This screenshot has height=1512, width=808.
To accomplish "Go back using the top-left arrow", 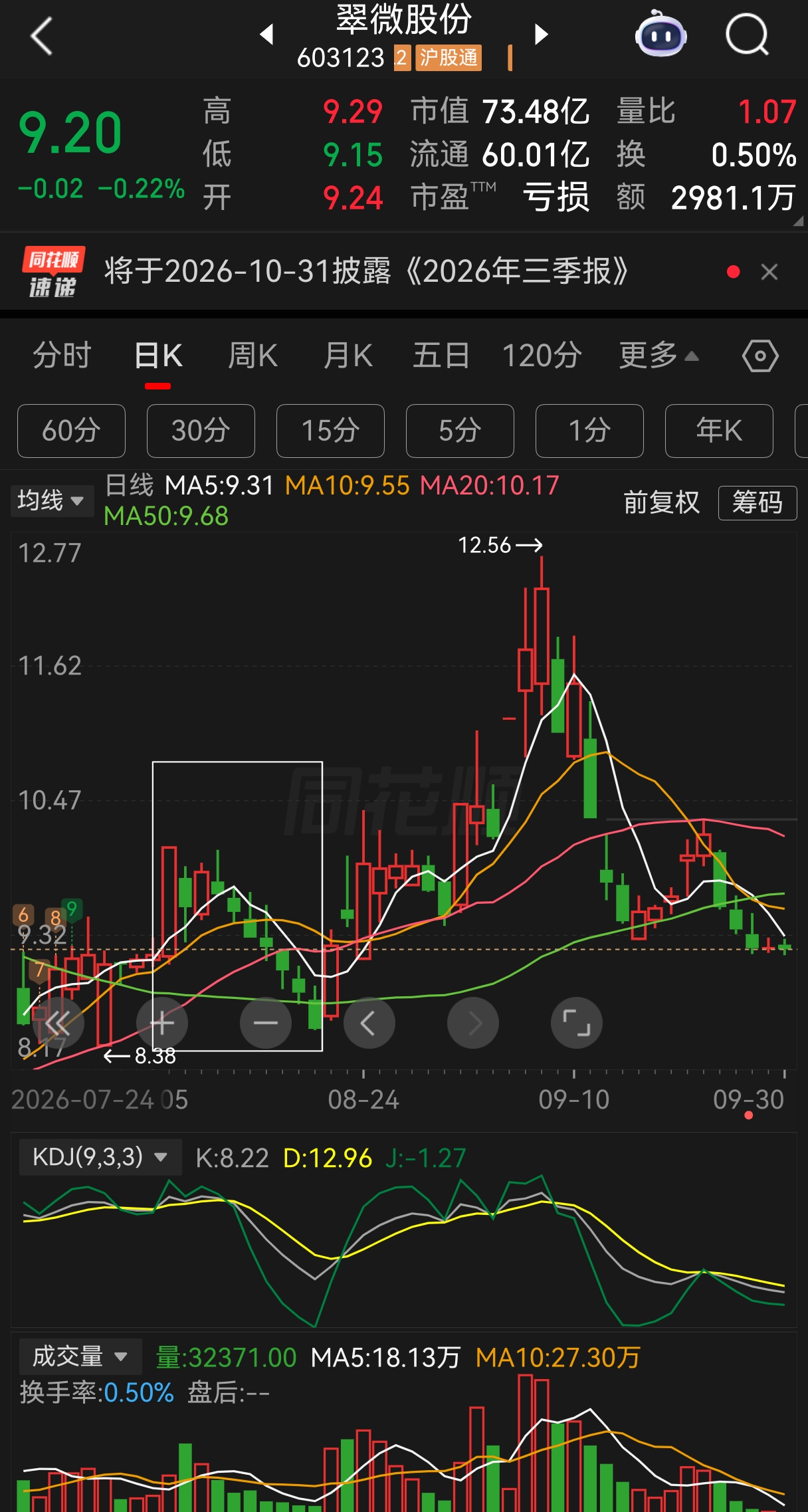I will 41,36.
